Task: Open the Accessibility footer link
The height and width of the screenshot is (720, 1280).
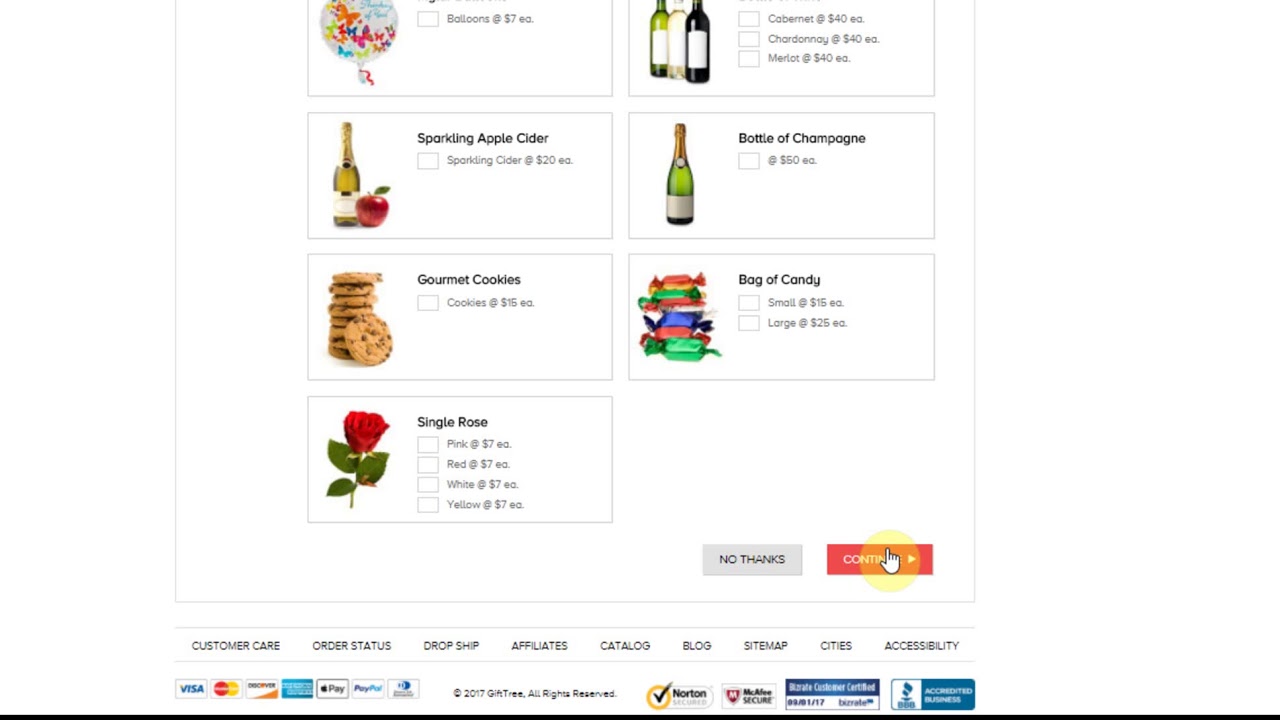Action: [921, 646]
